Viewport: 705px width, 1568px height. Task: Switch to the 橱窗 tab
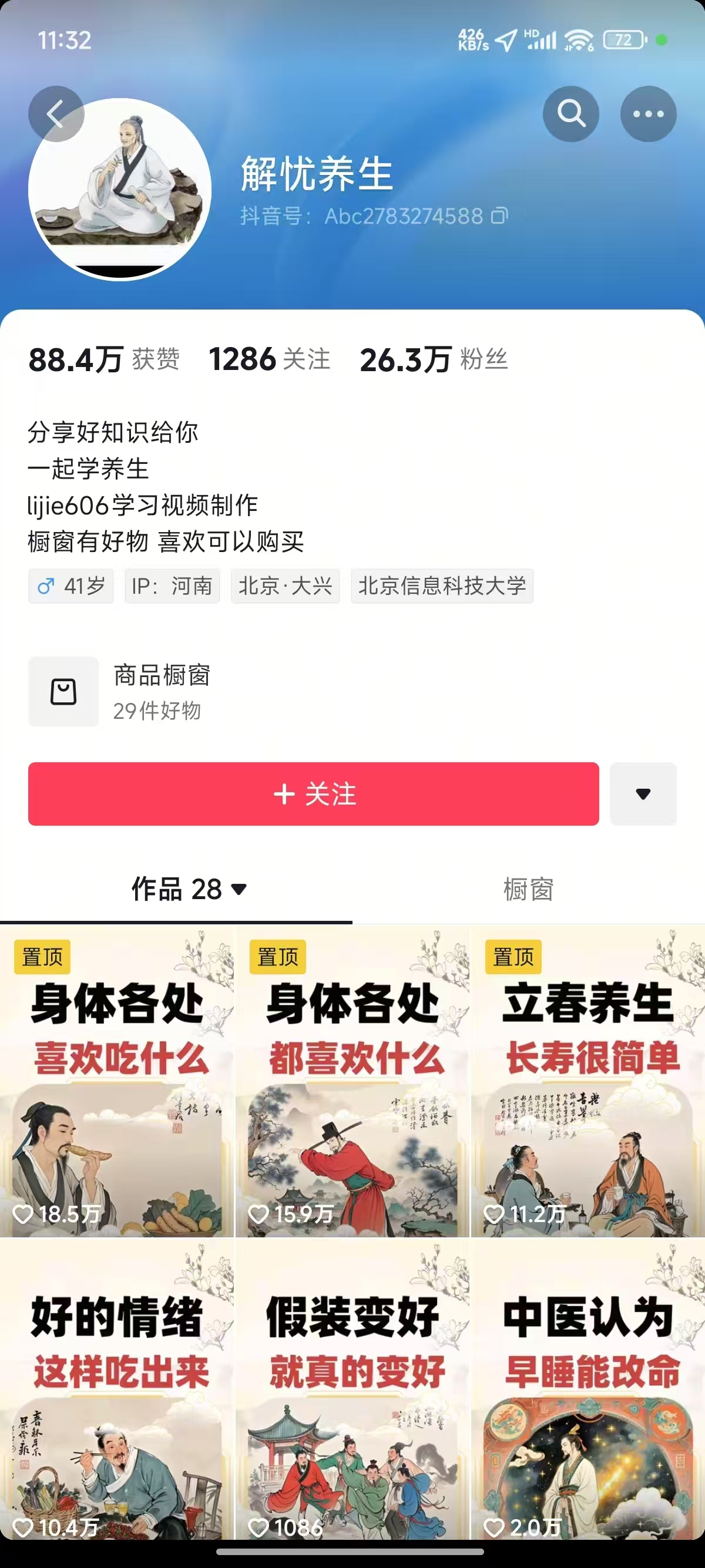pos(528,889)
